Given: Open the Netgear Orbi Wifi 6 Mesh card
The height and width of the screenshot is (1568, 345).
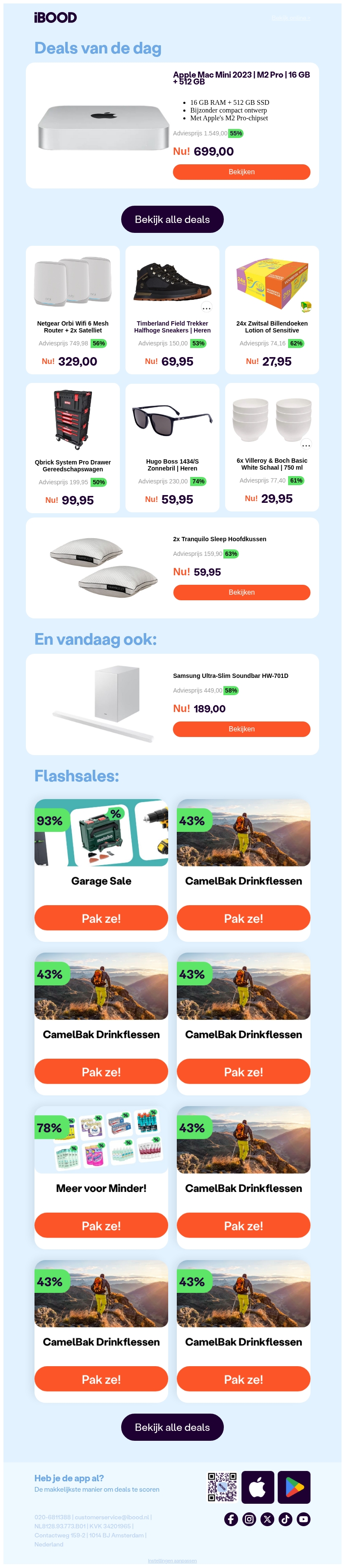Looking at the screenshot, I should click(72, 309).
